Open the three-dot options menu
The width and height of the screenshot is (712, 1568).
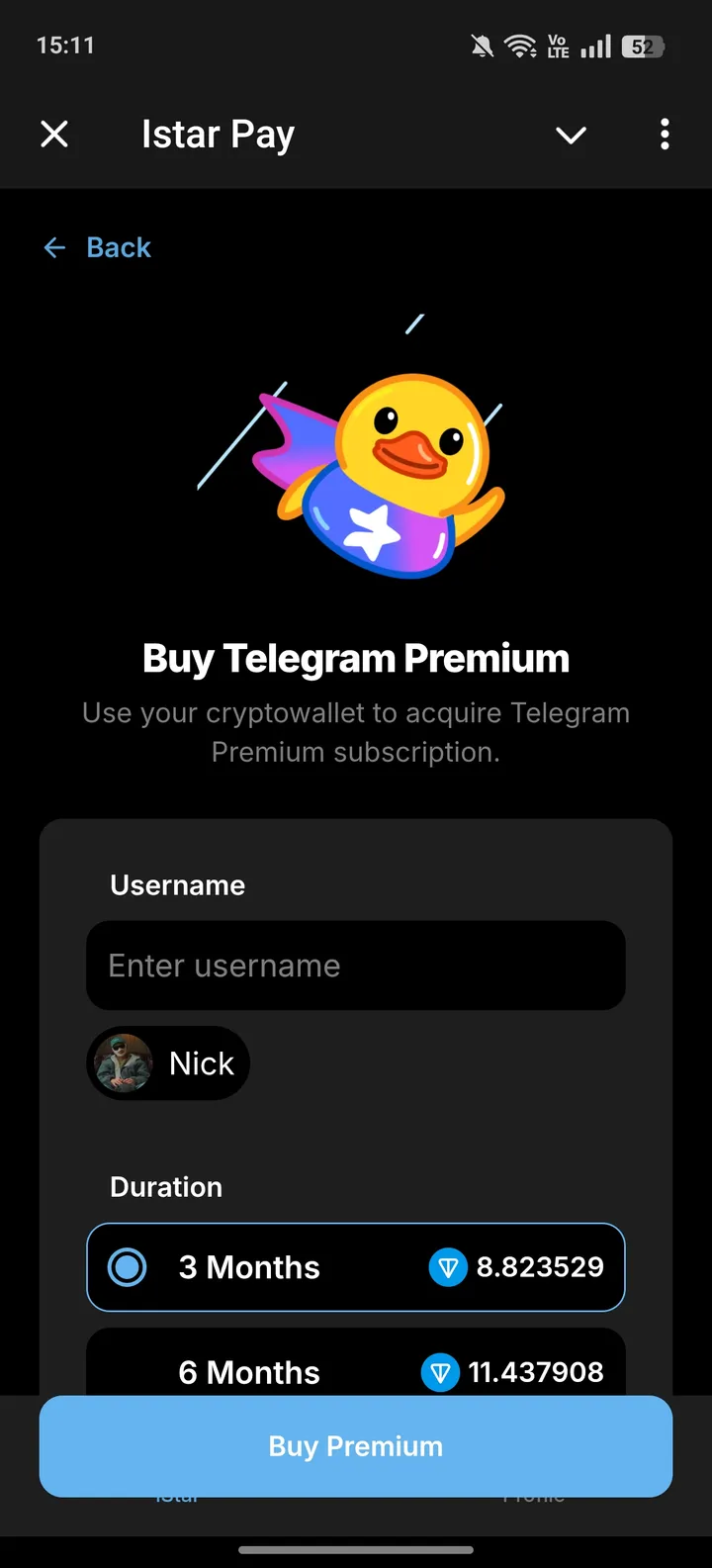tap(664, 134)
